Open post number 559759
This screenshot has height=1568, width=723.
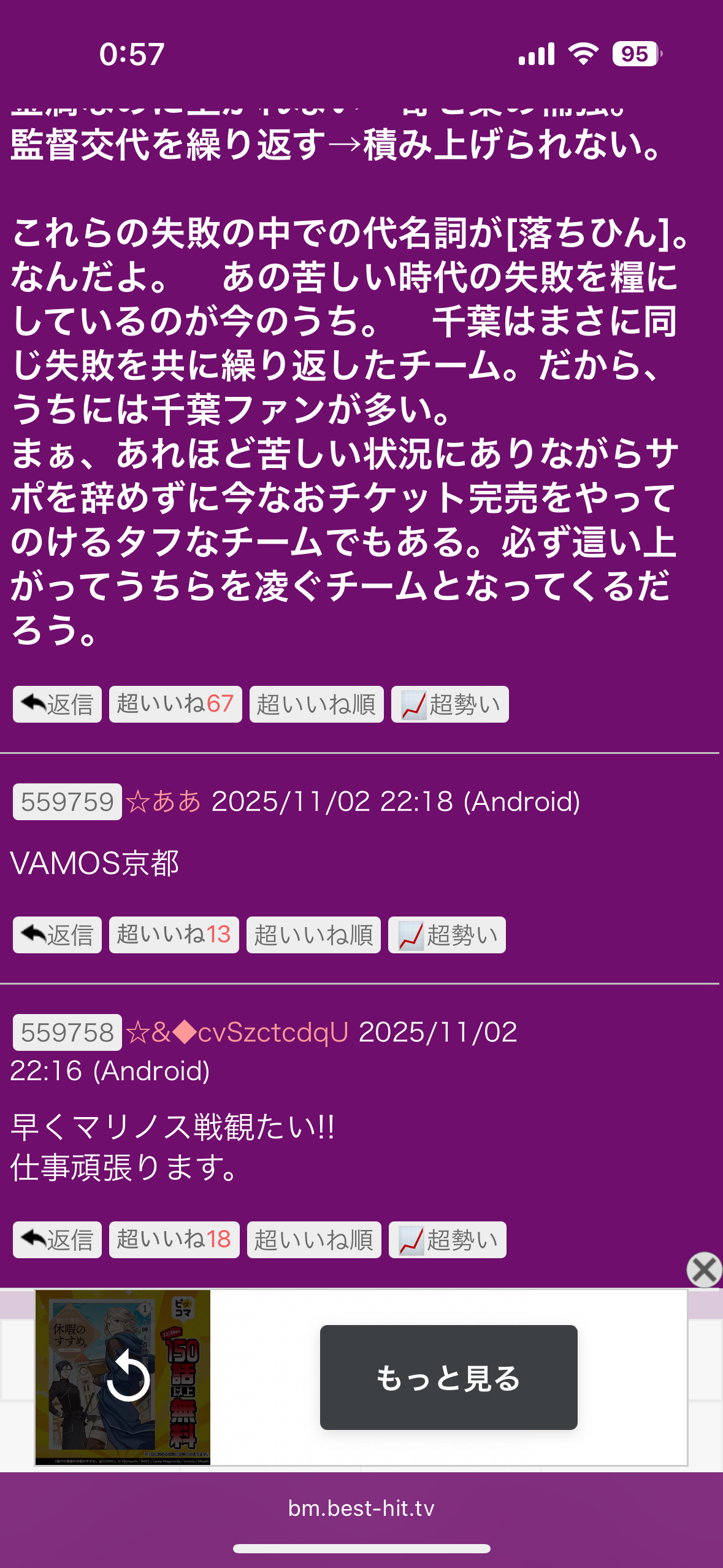67,802
